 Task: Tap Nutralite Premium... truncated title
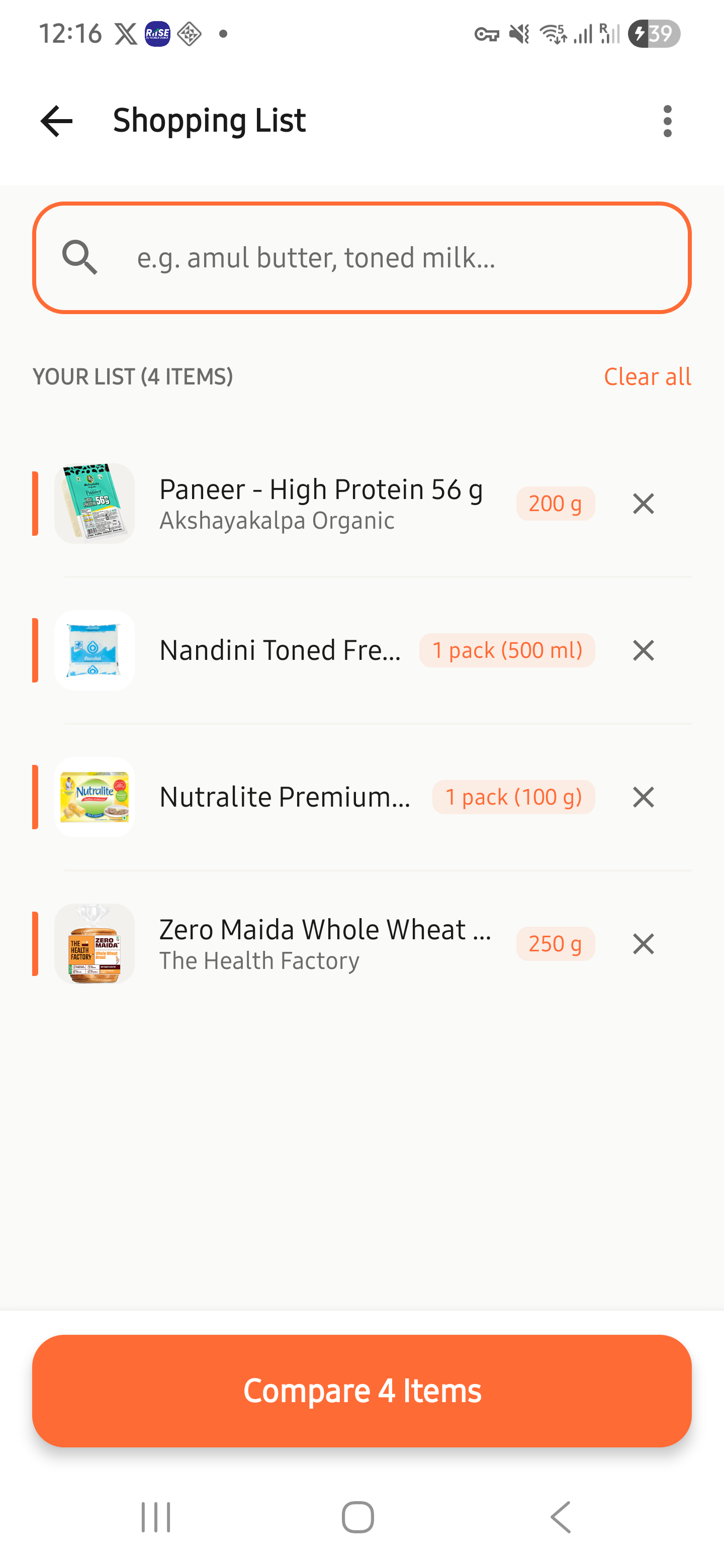tap(286, 797)
